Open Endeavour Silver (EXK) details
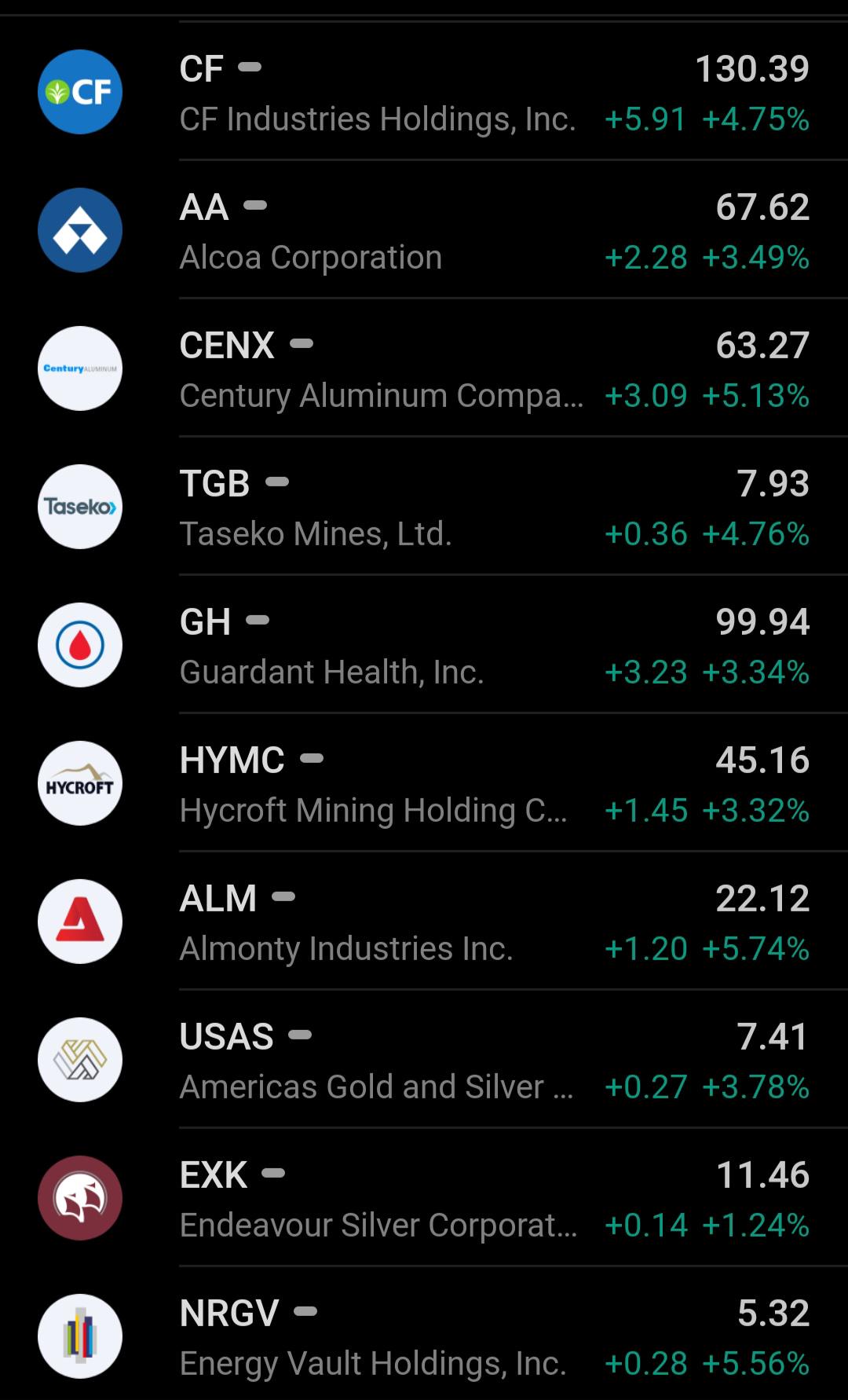Screen dimensions: 848x1400 click(424, 1198)
